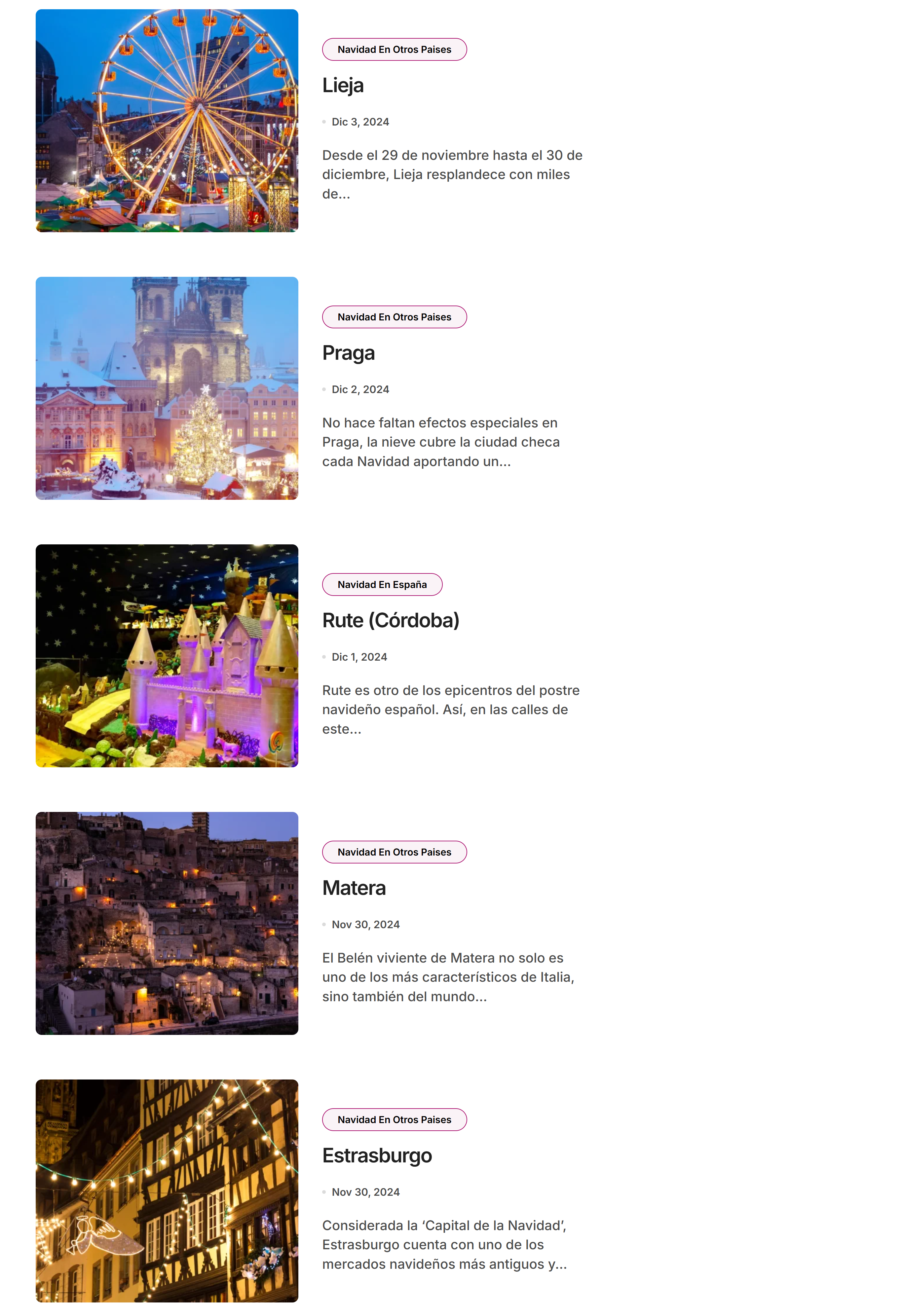Viewport: 904px width, 1316px height.
Task: Select the category chip above Estrasburgo
Action: [394, 1119]
